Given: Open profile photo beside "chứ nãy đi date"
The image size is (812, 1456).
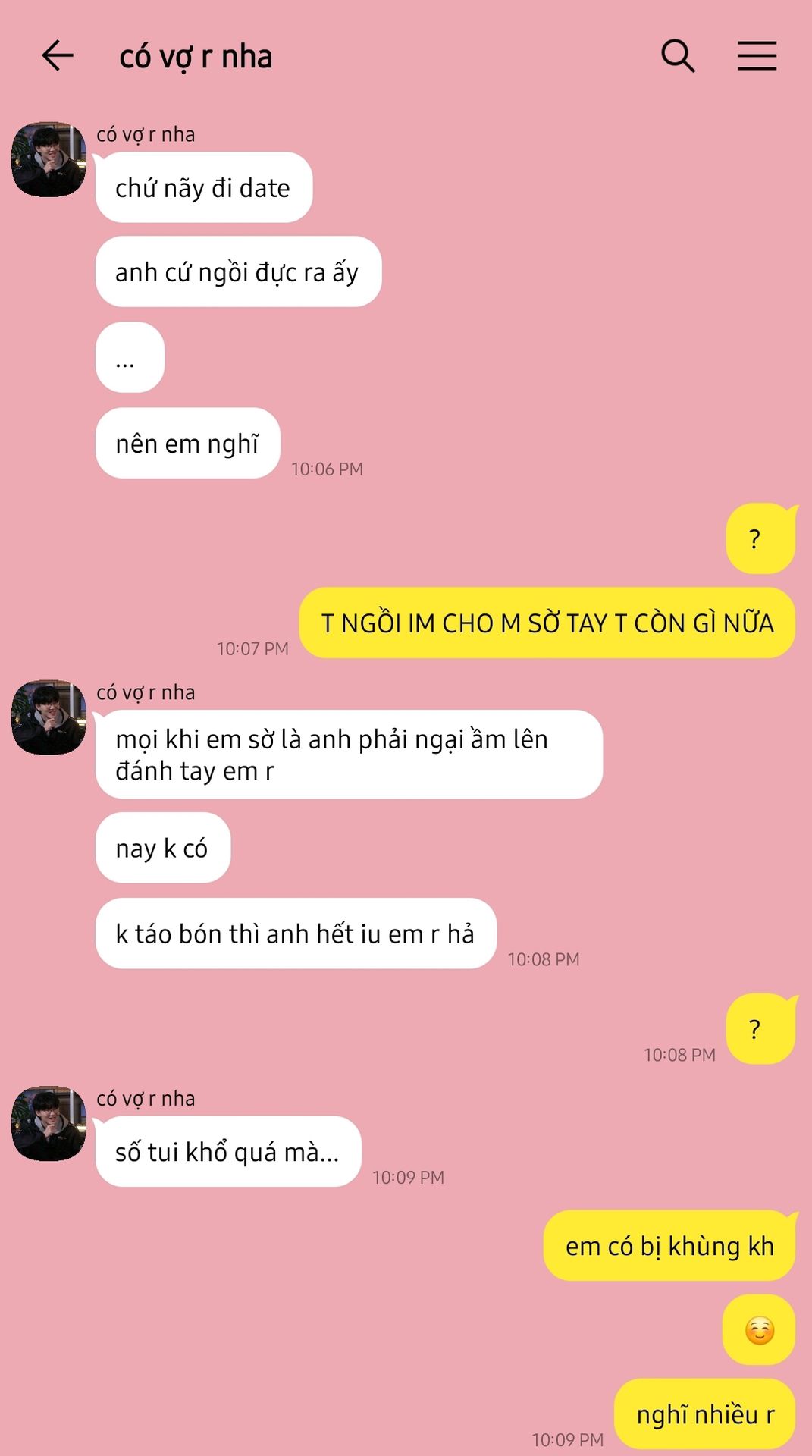Looking at the screenshot, I should pos(49,159).
